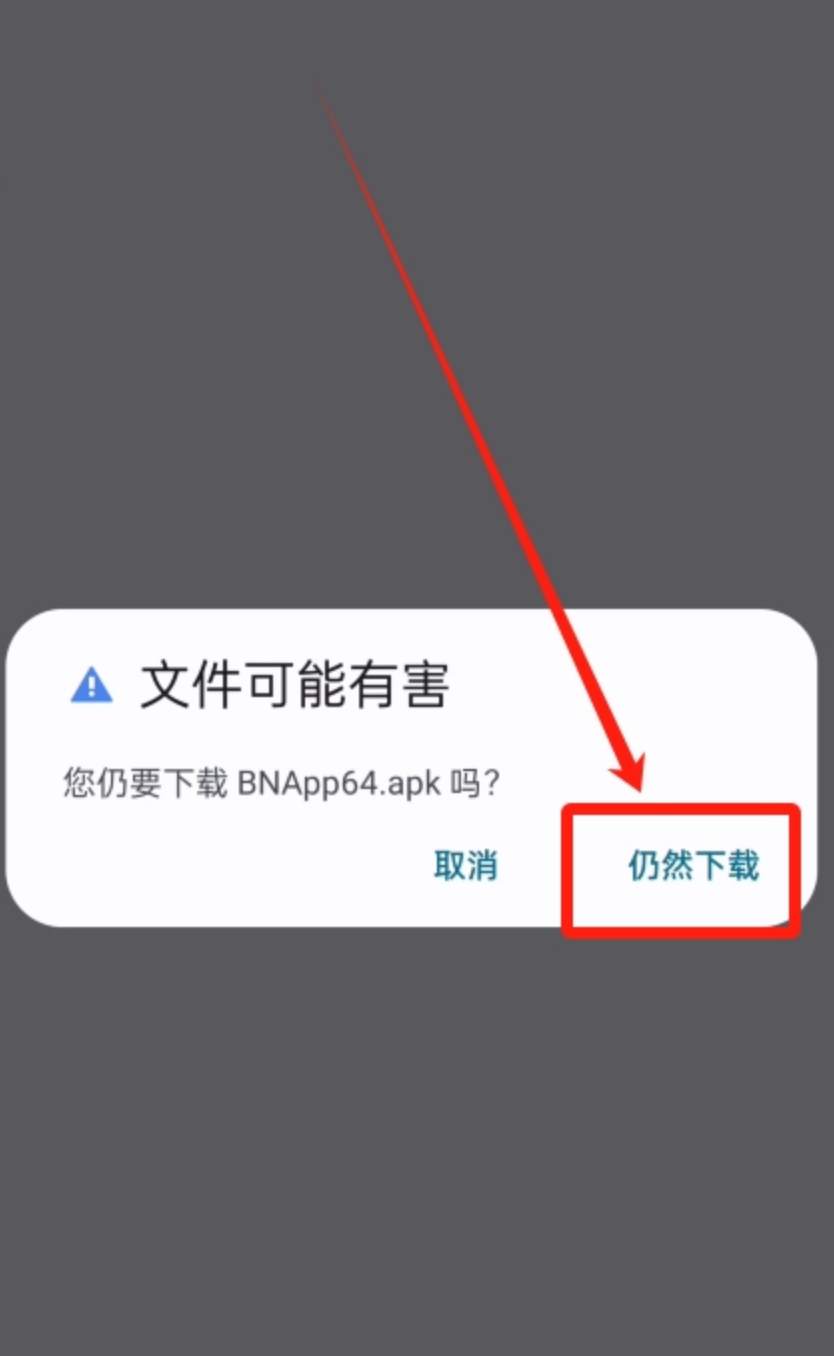This screenshot has width=834, height=1356.
Task: Tap 取消 to cancel the download
Action: (x=465, y=865)
